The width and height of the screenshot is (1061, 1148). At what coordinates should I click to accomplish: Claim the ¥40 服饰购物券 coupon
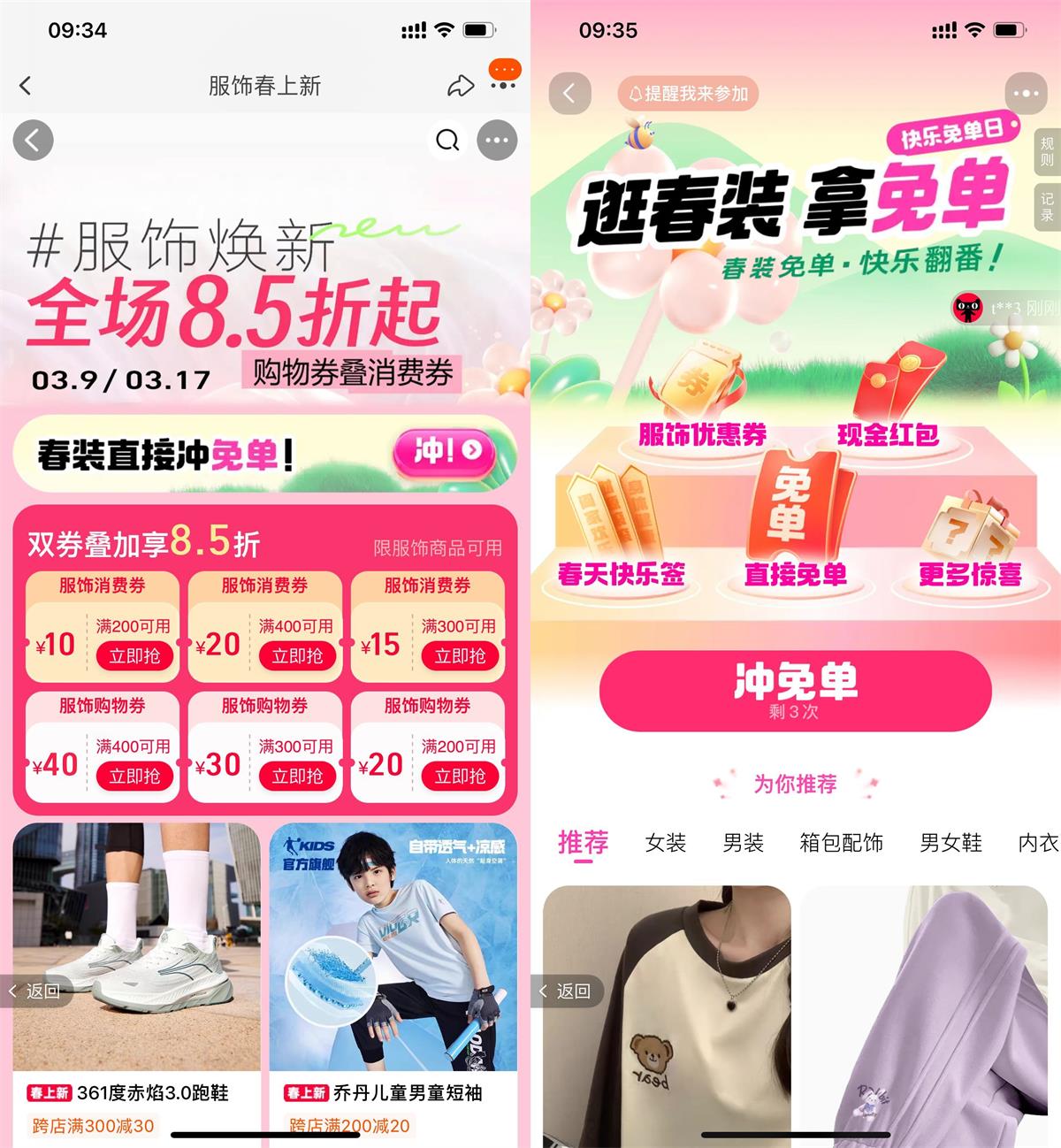point(134,777)
